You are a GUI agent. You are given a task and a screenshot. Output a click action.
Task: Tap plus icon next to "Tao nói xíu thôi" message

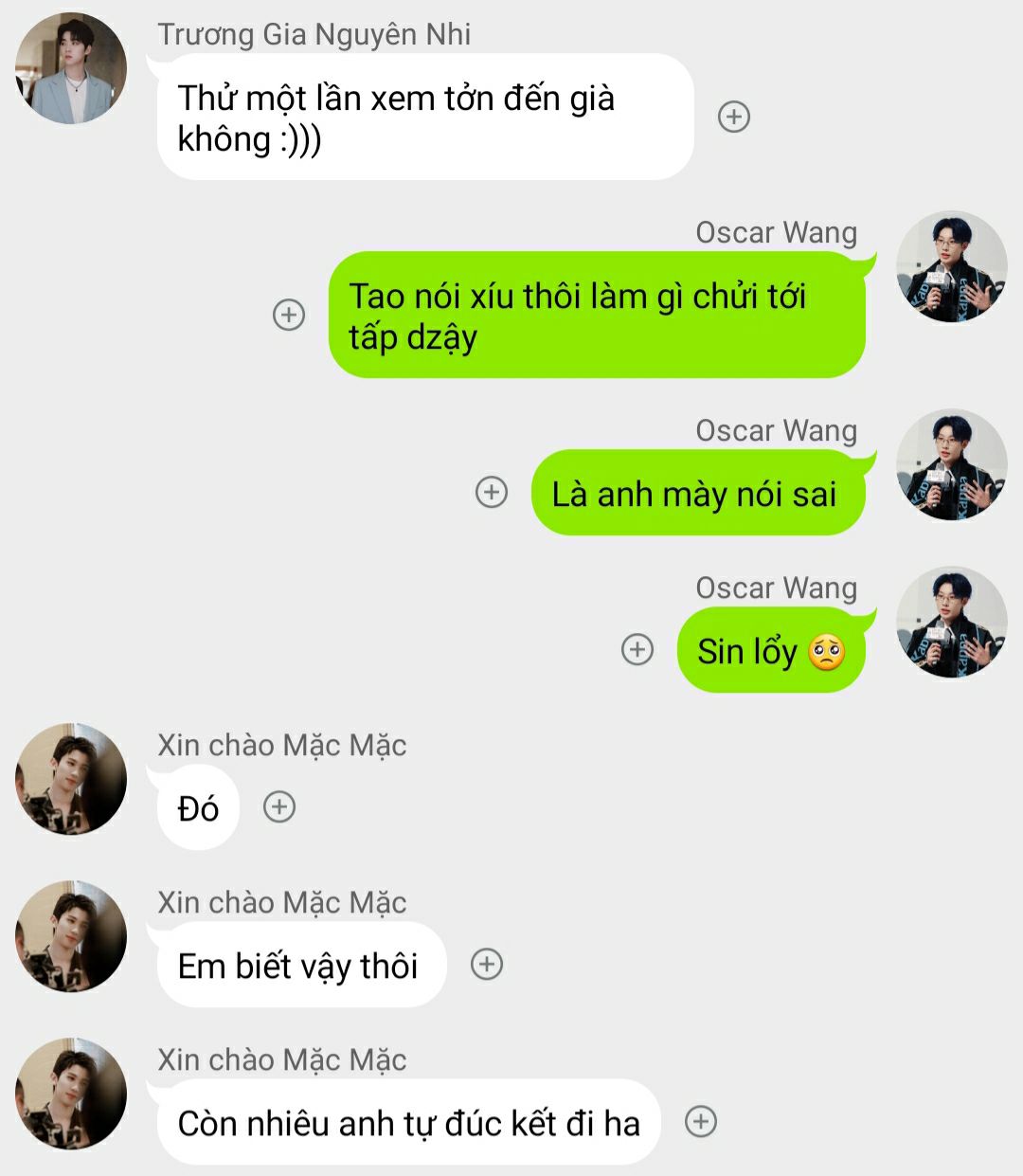[x=289, y=315]
